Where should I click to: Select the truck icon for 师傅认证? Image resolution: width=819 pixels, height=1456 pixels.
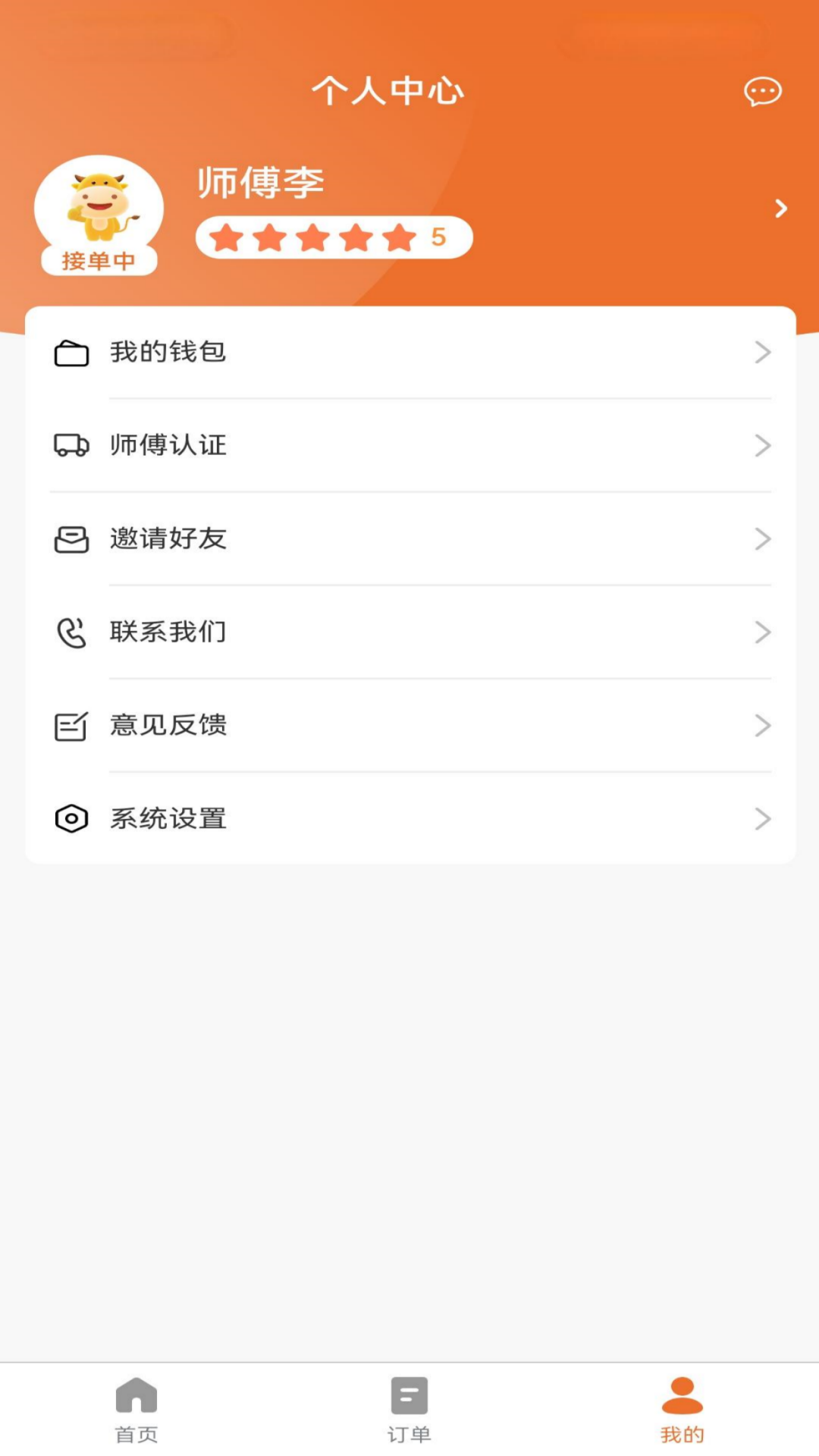[x=71, y=446]
